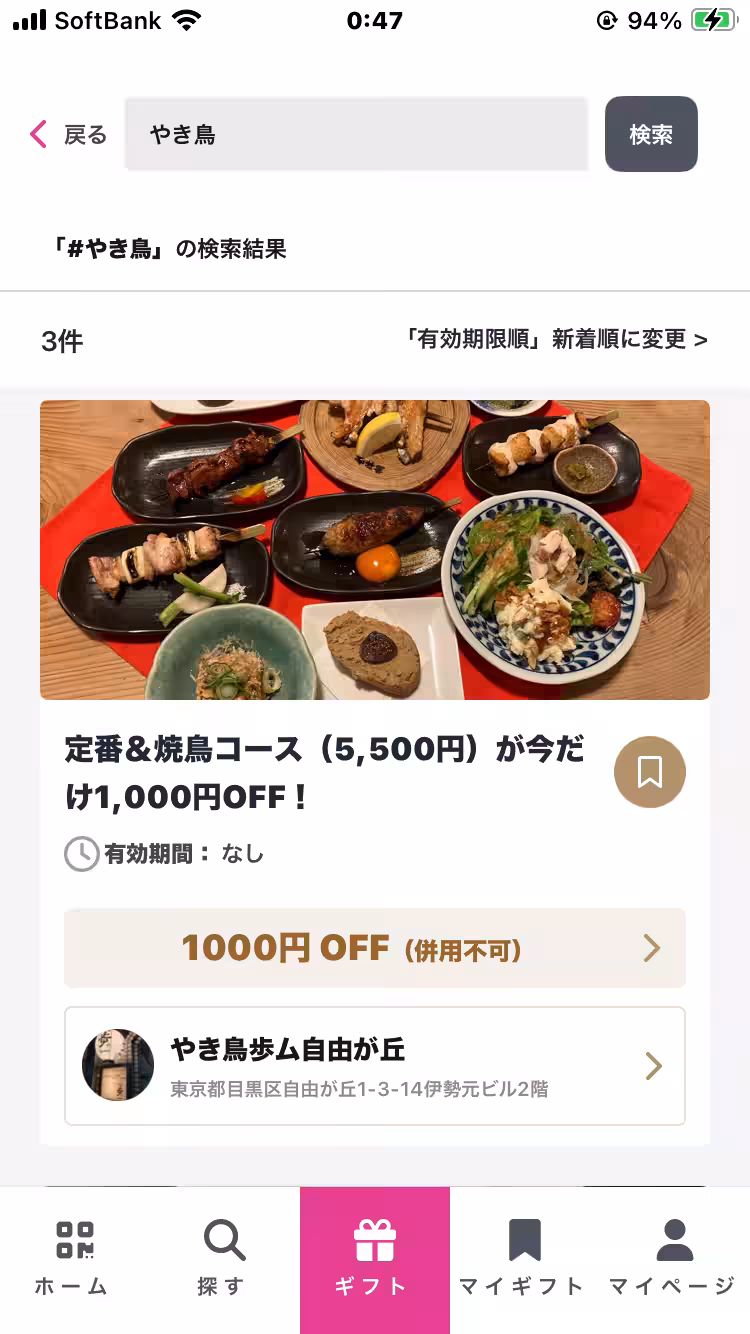Click the やき鳥 search input field
The height and width of the screenshot is (1334, 750).
355,134
